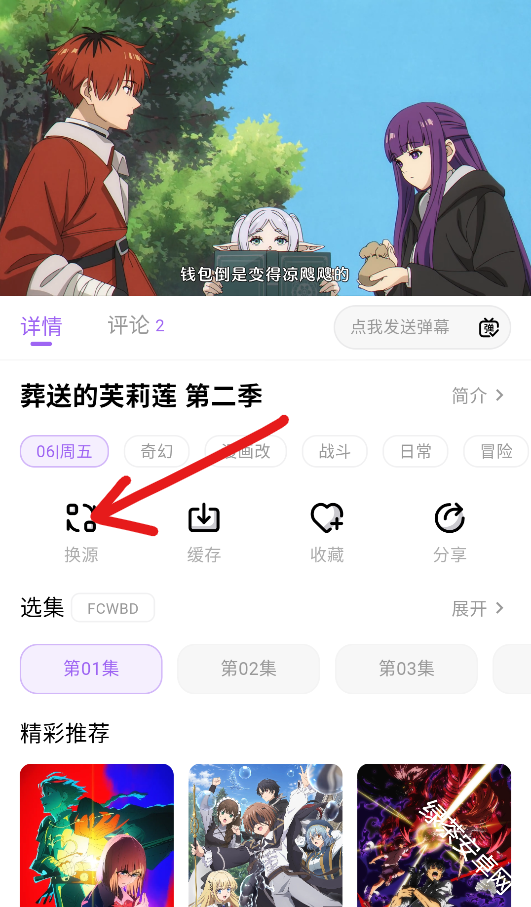Change video source with 换源
Screen dimensions: 531x907
click(x=81, y=533)
